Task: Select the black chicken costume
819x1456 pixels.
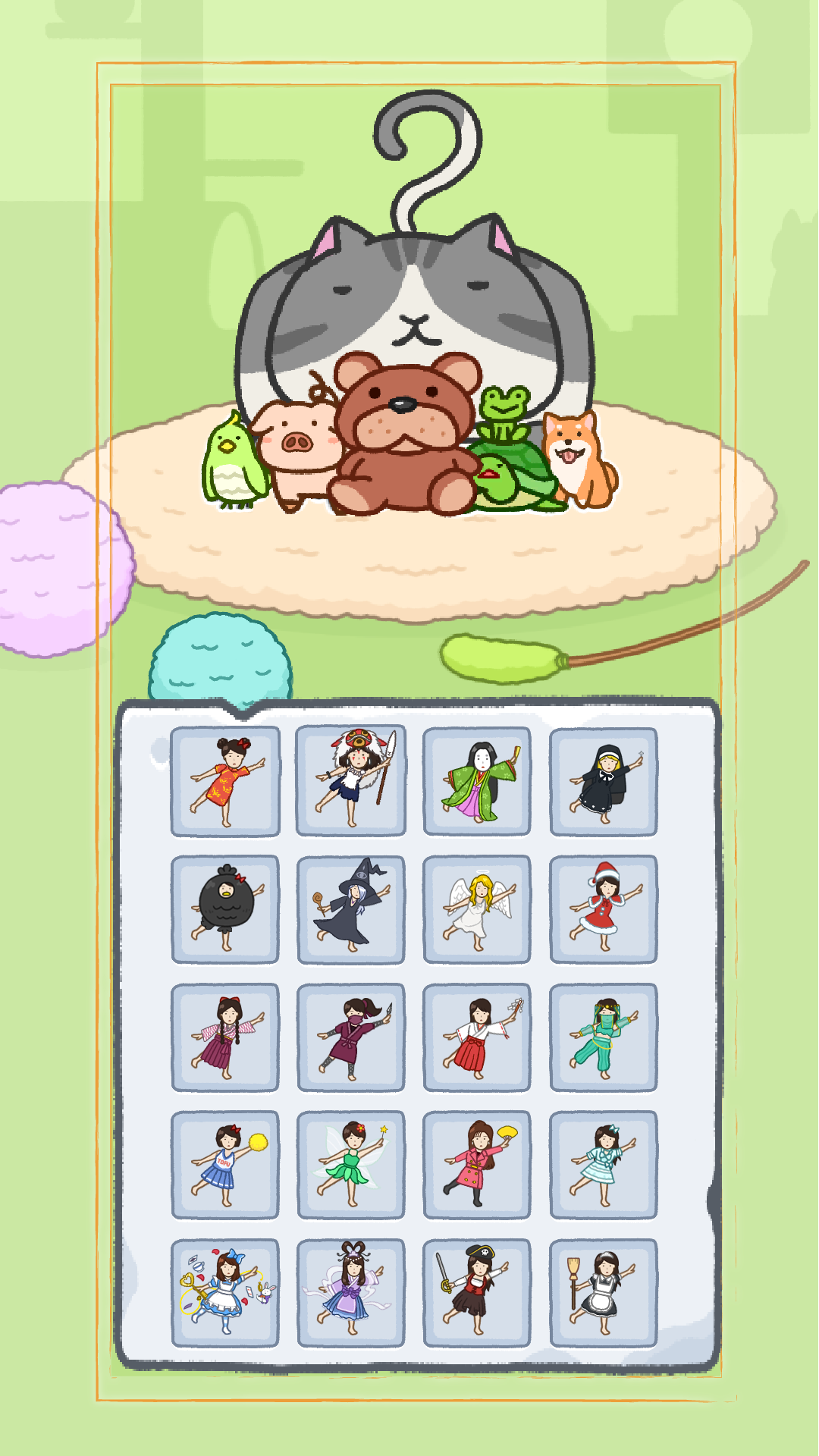Action: (x=225, y=907)
